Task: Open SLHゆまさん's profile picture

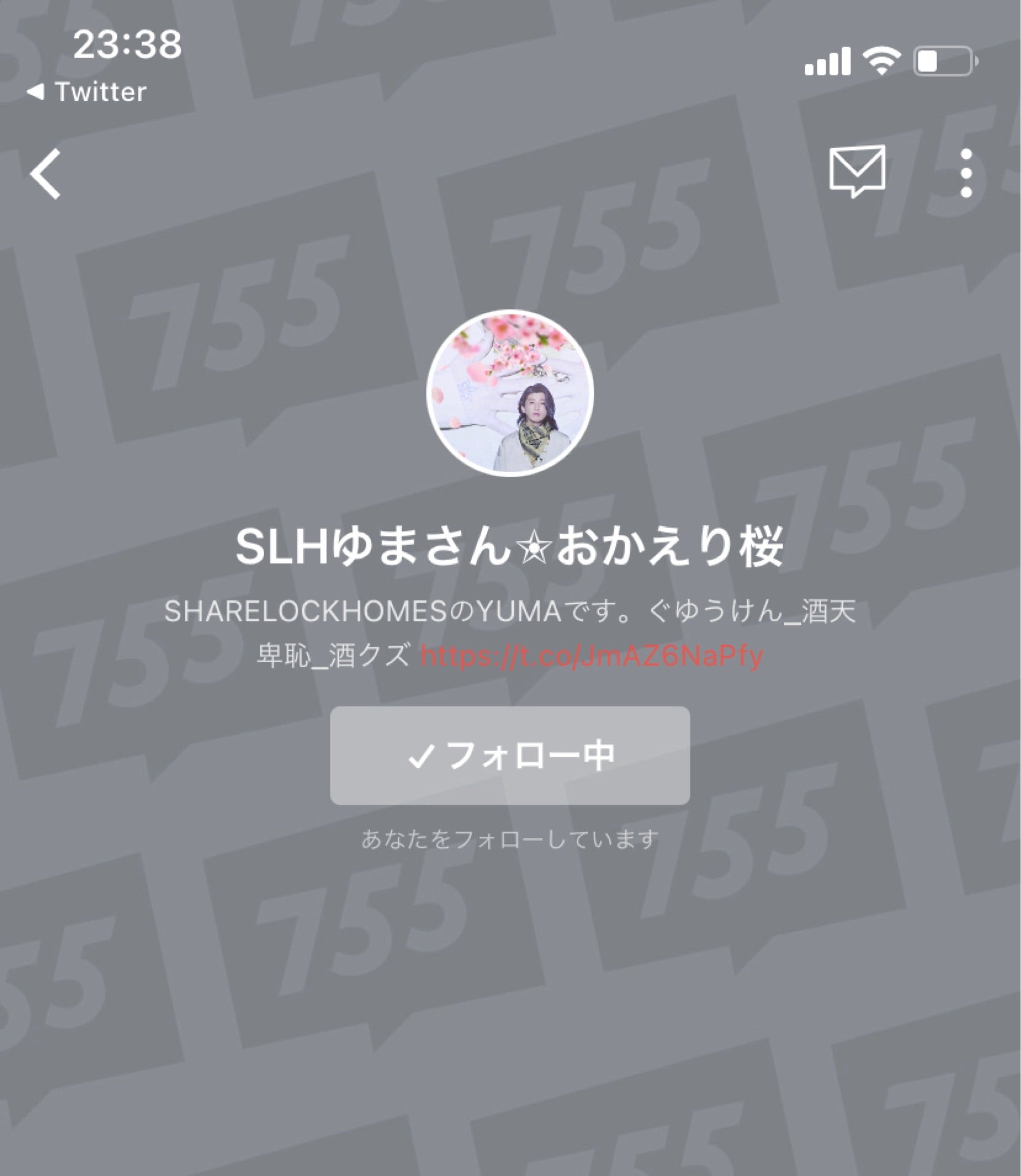Action: pyautogui.click(x=510, y=395)
